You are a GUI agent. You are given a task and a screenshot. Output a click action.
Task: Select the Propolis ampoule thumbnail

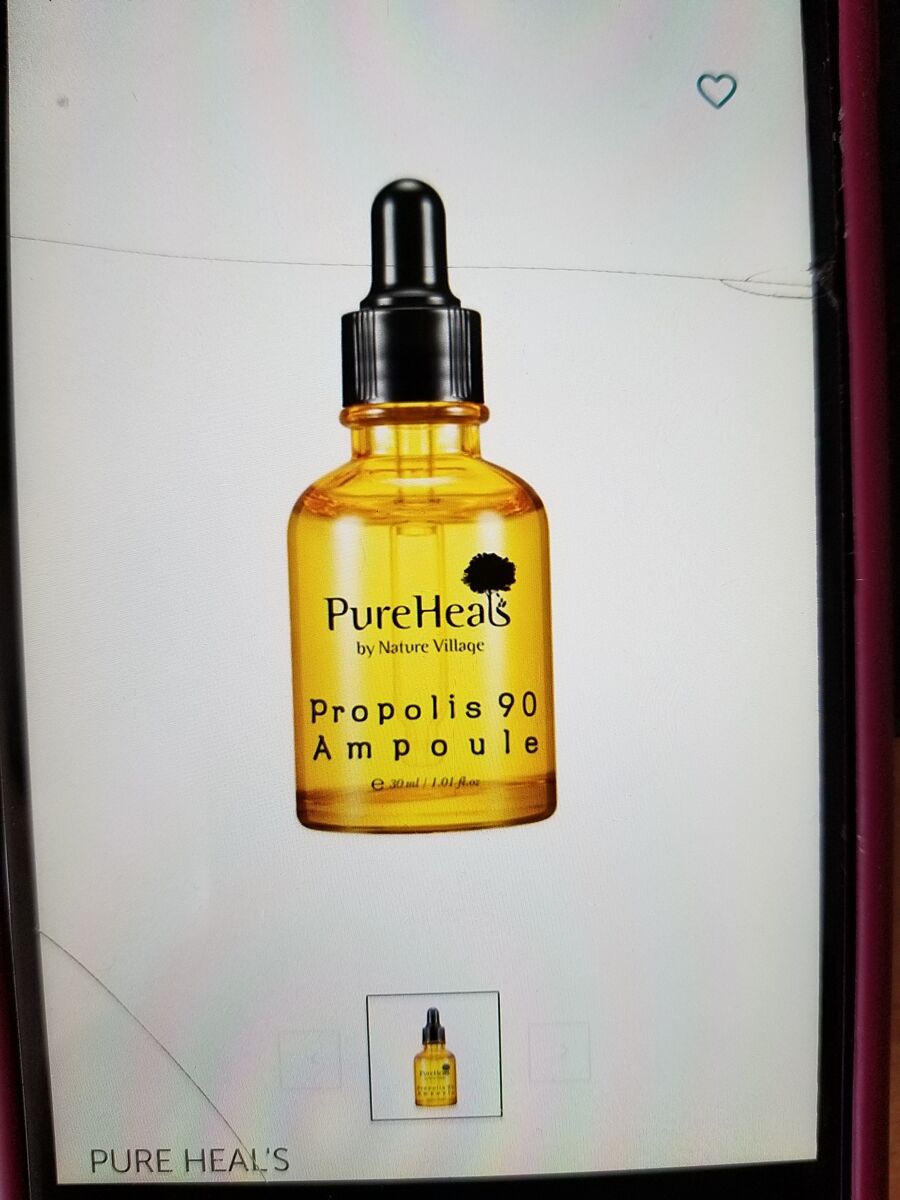(434, 1055)
